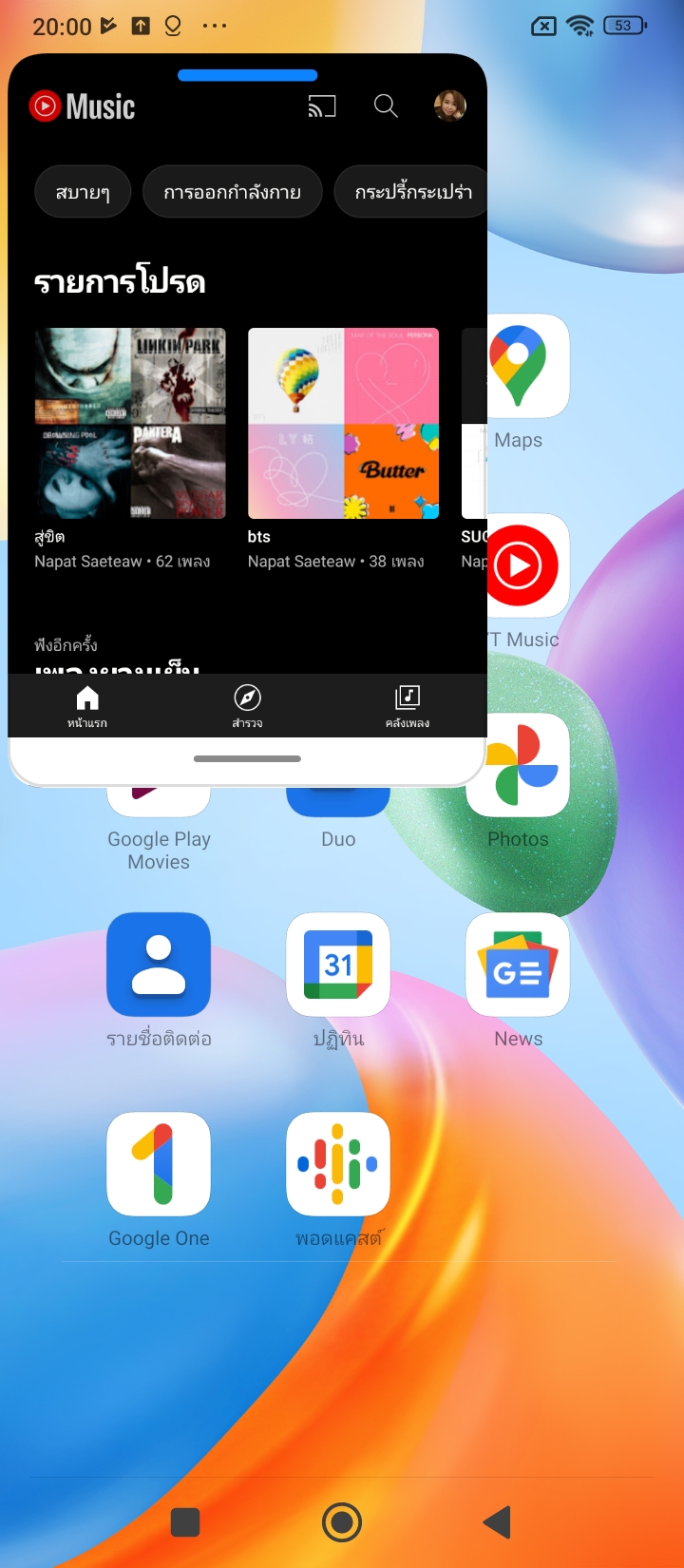
Task: Tap the cast icon in YouTube Music
Action: tap(322, 106)
